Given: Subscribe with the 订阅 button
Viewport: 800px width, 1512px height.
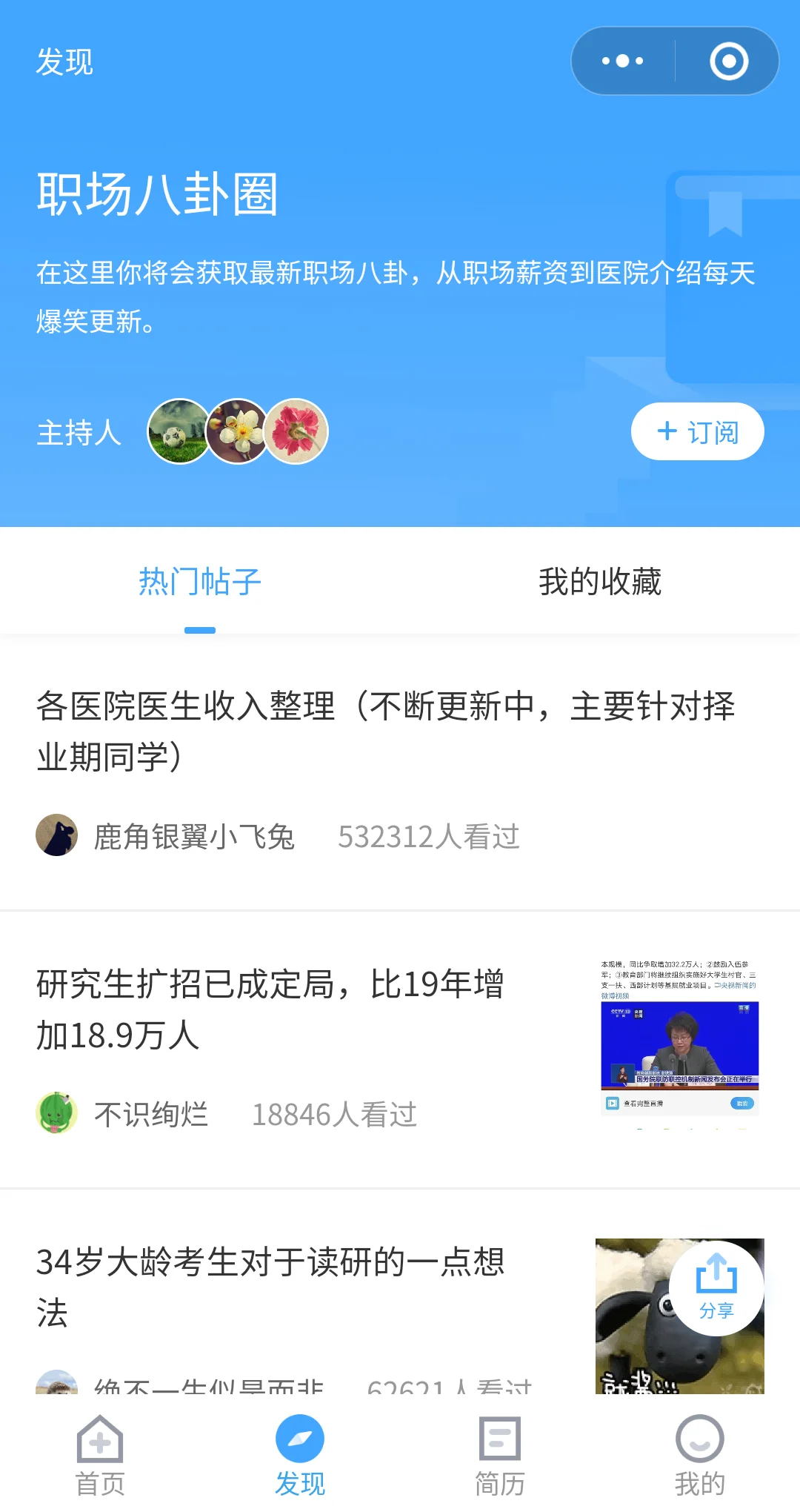Looking at the screenshot, I should tap(697, 431).
